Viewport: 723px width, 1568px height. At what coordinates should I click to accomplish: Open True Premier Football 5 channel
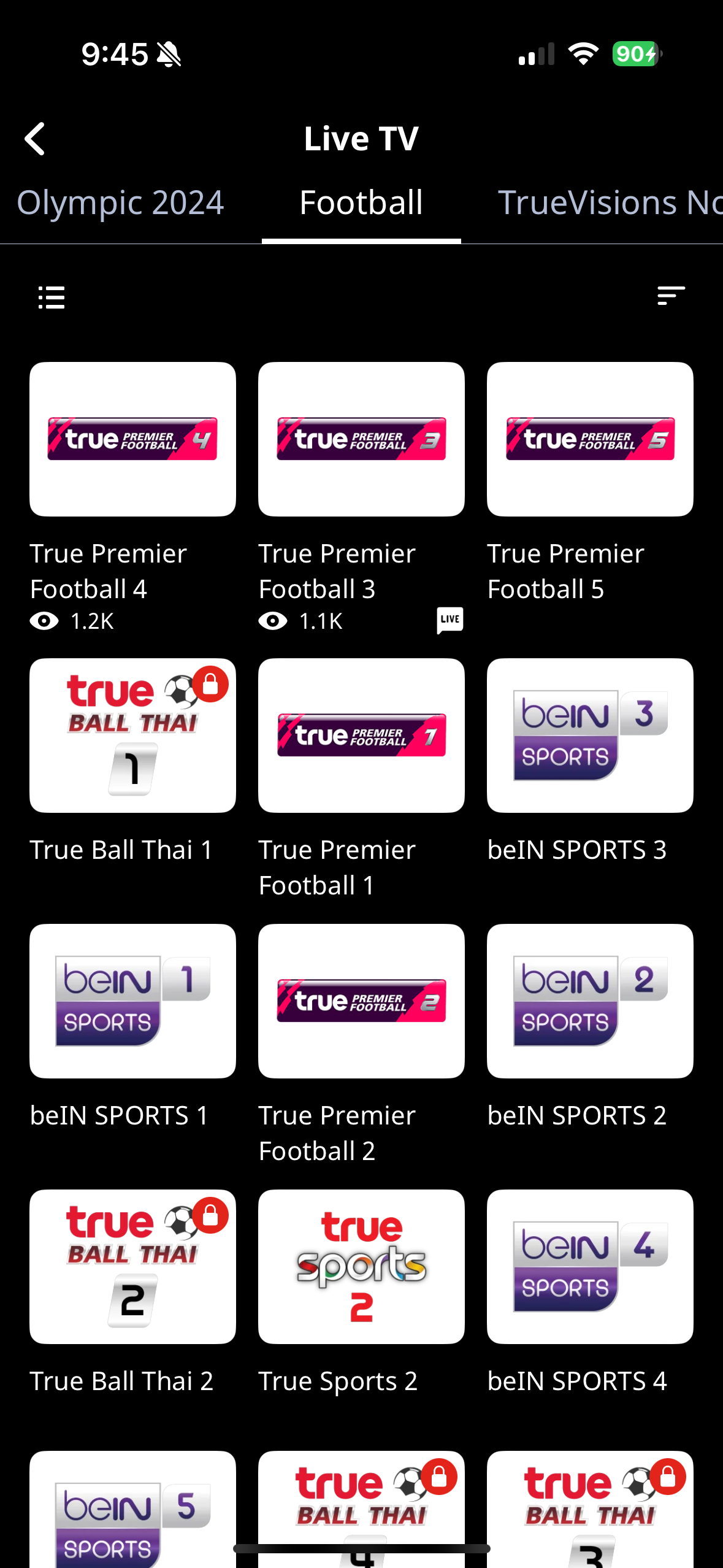pos(590,439)
